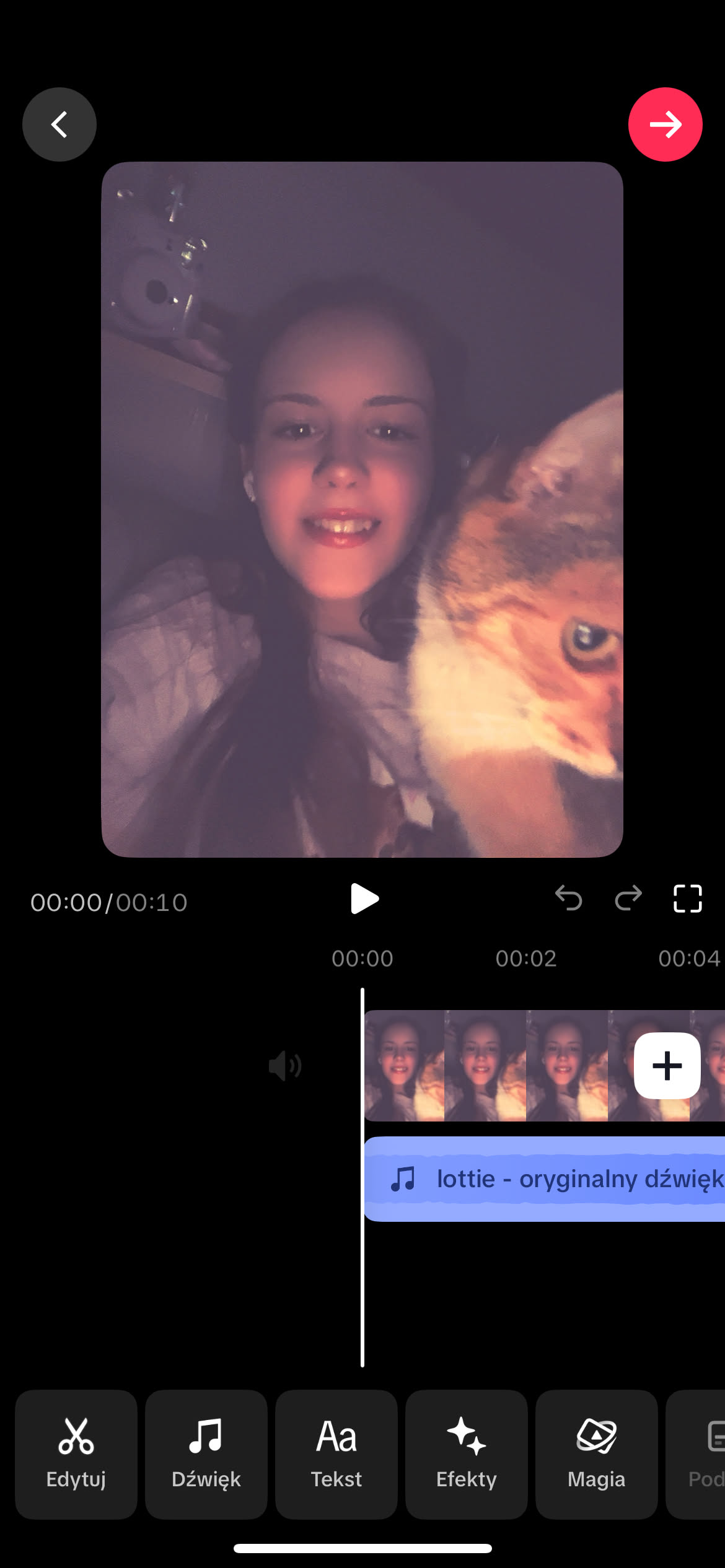
Task: Play the video preview
Action: [364, 899]
